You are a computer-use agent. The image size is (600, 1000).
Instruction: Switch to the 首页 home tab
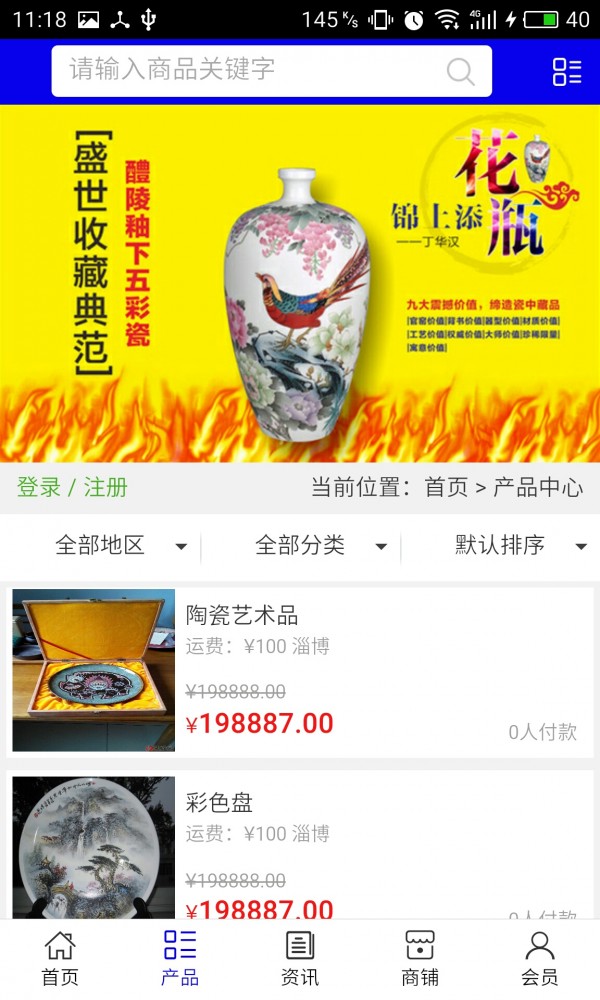60,959
